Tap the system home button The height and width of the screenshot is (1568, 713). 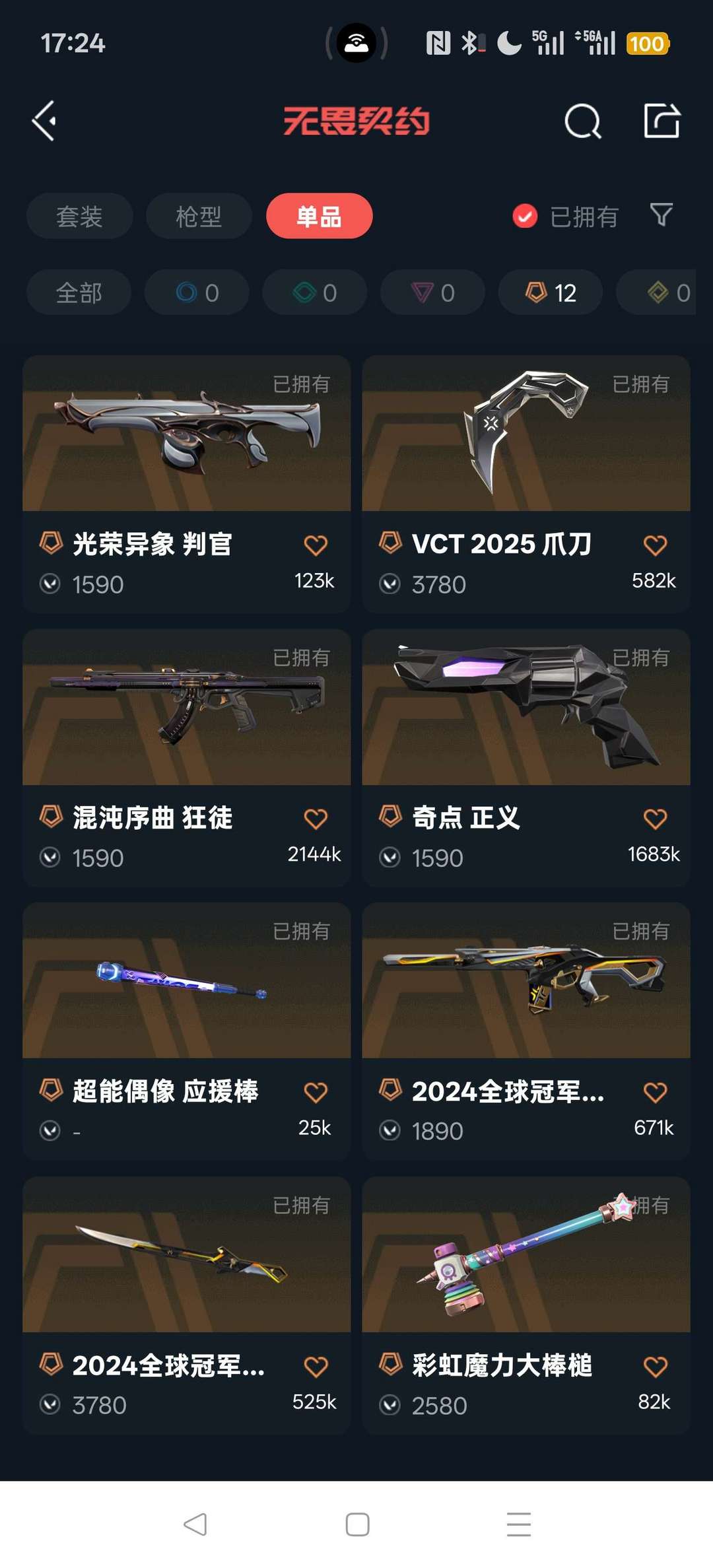(x=357, y=1524)
